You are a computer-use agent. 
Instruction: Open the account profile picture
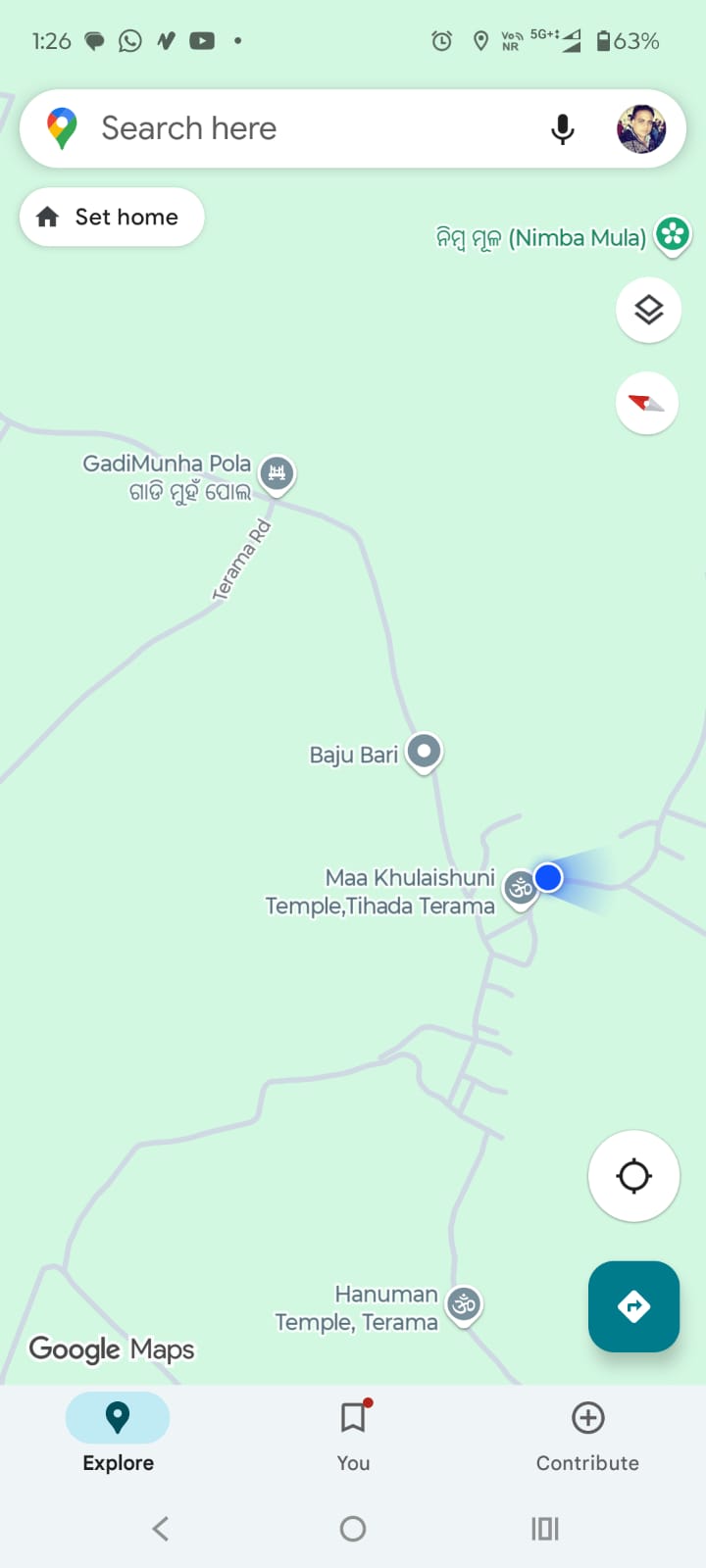pos(641,129)
